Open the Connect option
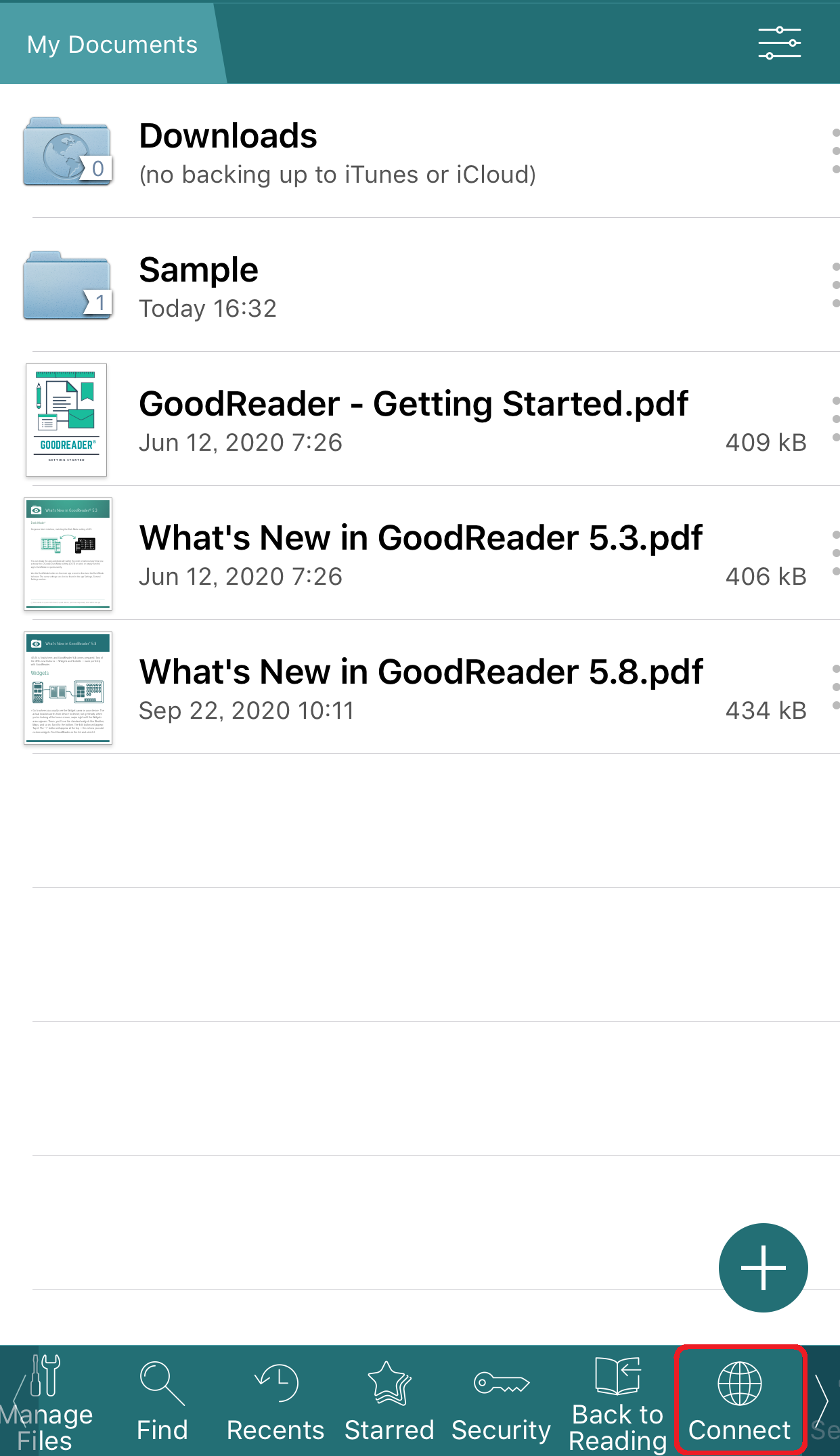840x1456 pixels. 739,1402
